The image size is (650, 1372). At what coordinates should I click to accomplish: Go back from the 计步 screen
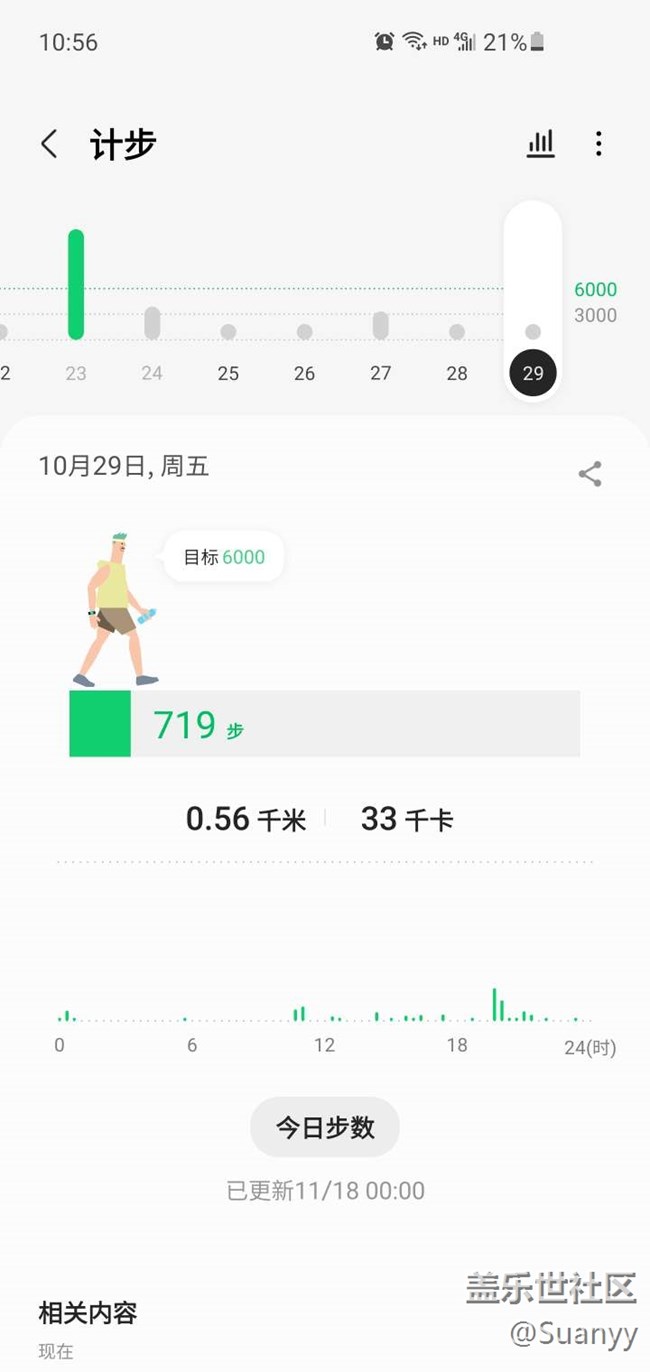(x=49, y=144)
